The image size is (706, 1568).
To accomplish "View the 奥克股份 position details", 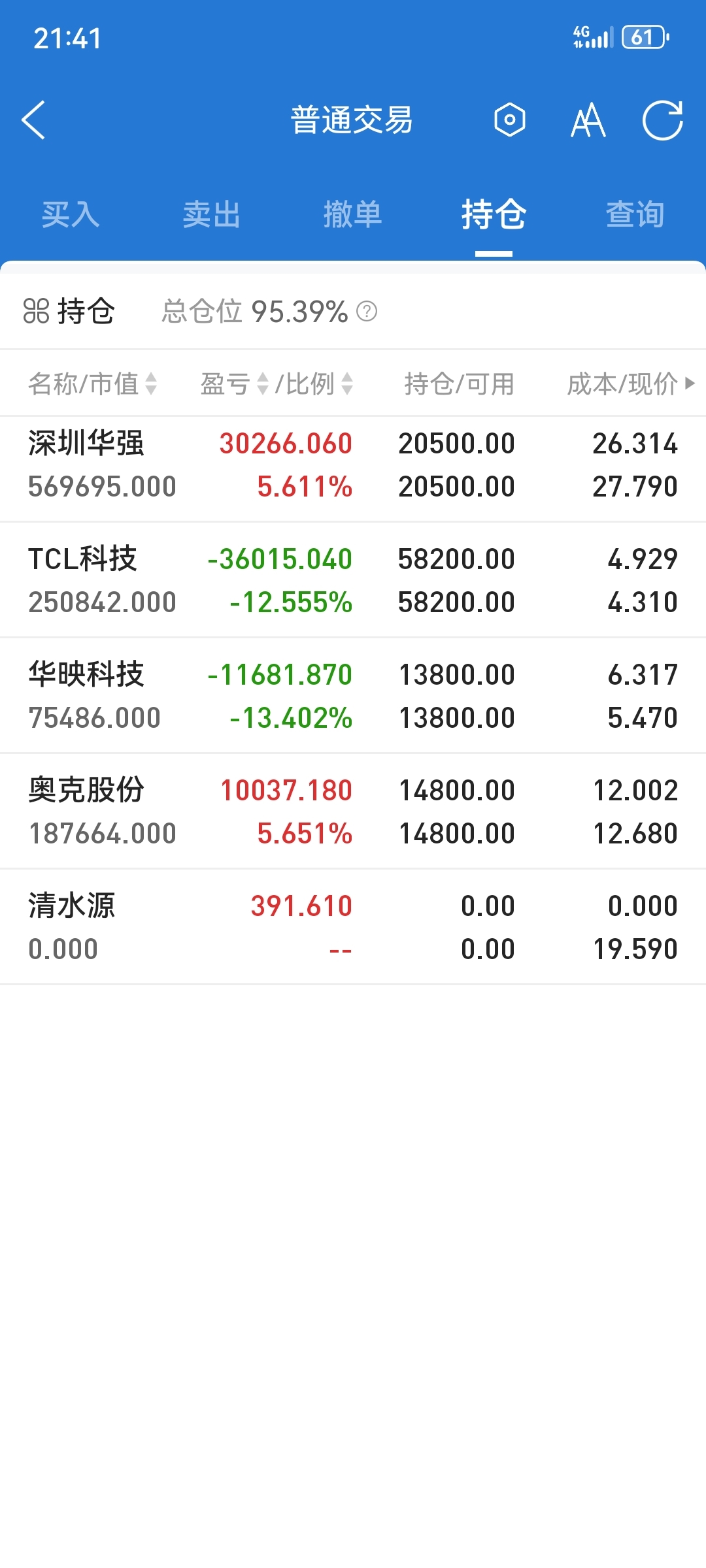I will (x=353, y=811).
